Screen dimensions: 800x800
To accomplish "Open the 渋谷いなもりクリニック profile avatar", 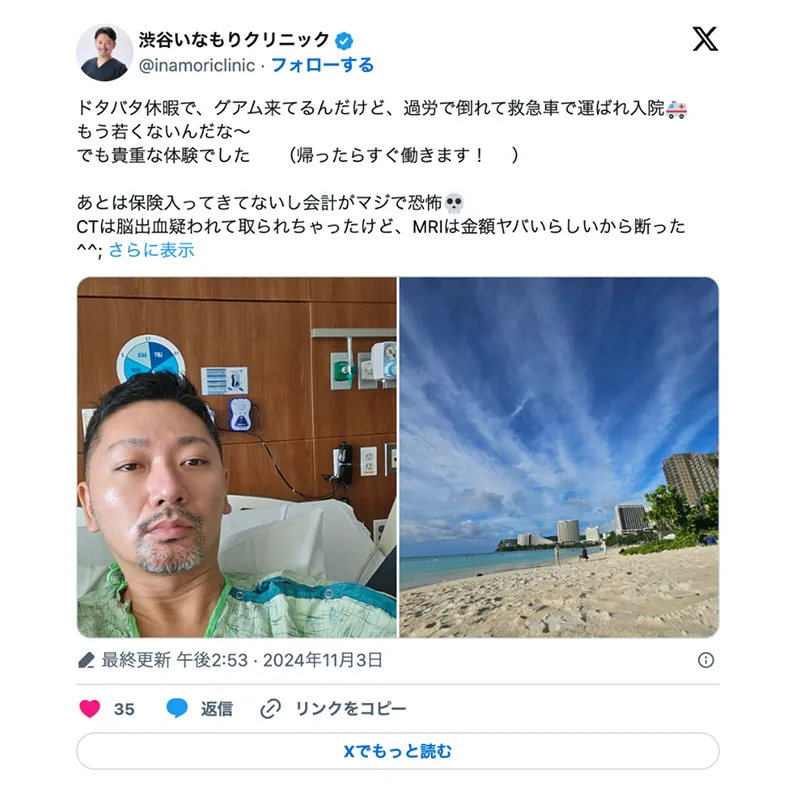I will (104, 52).
